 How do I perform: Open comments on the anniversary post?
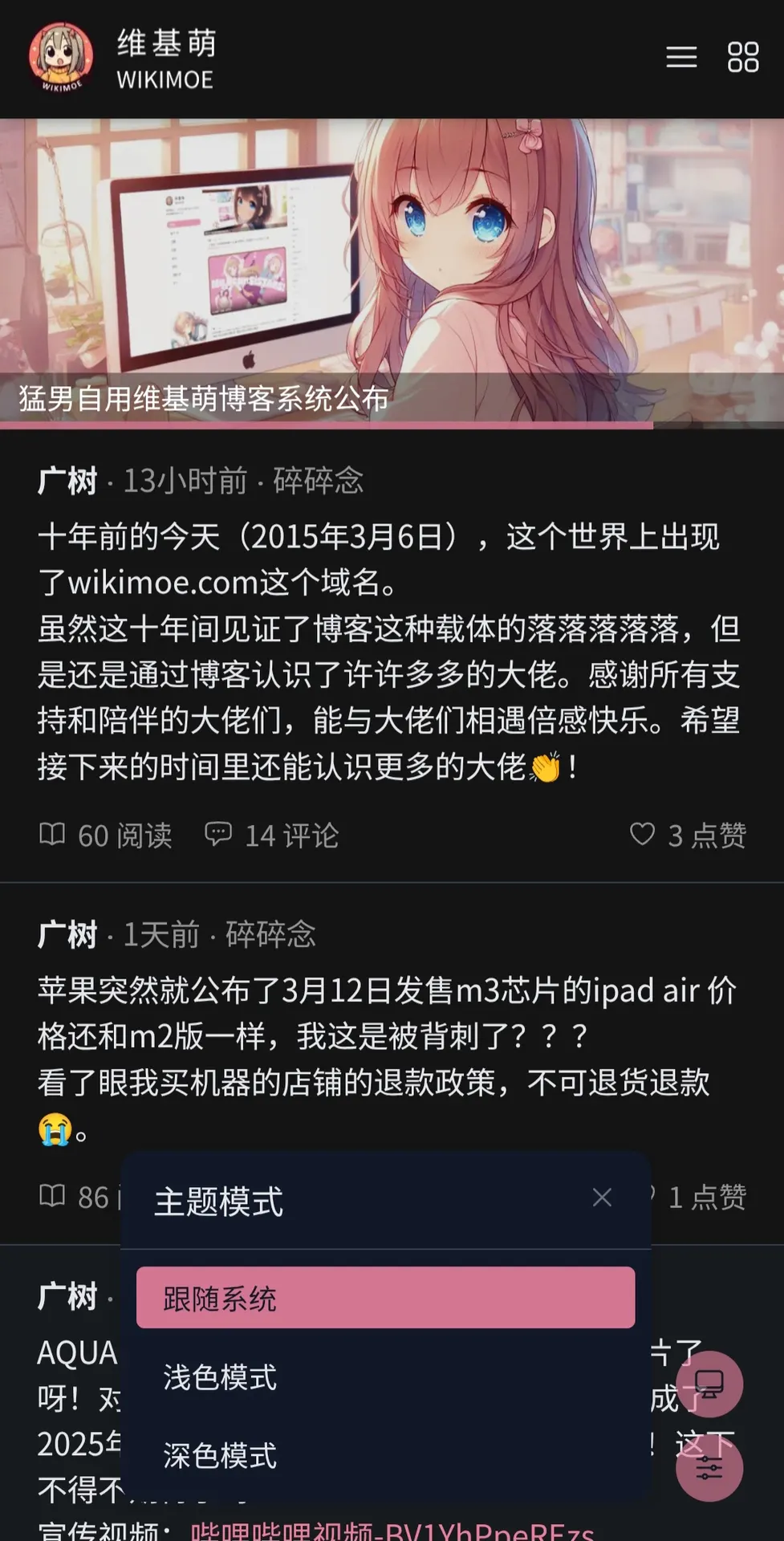[271, 835]
